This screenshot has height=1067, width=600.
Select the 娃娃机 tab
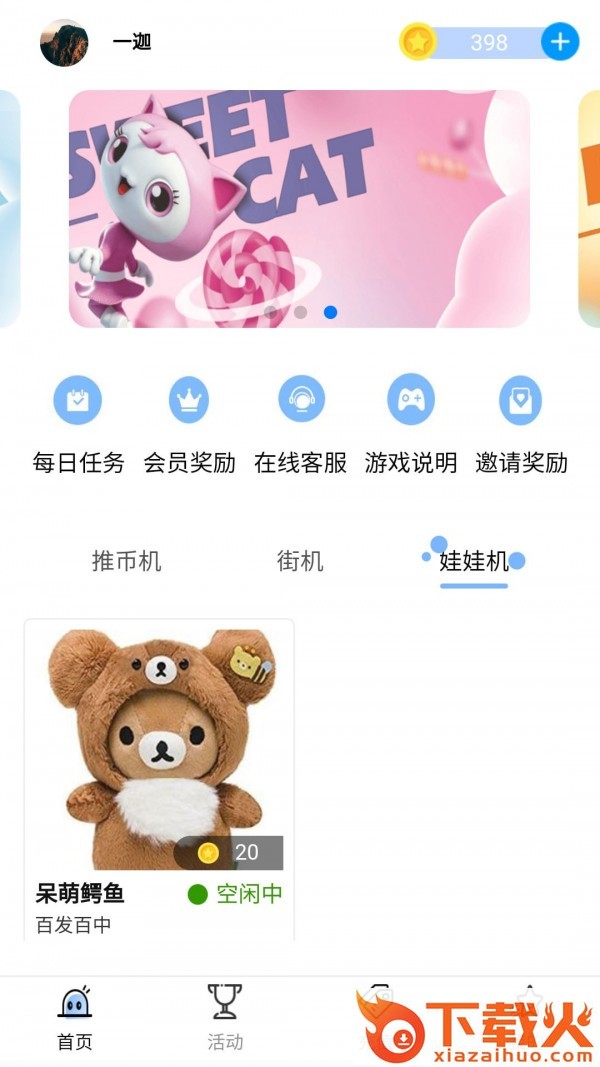474,561
